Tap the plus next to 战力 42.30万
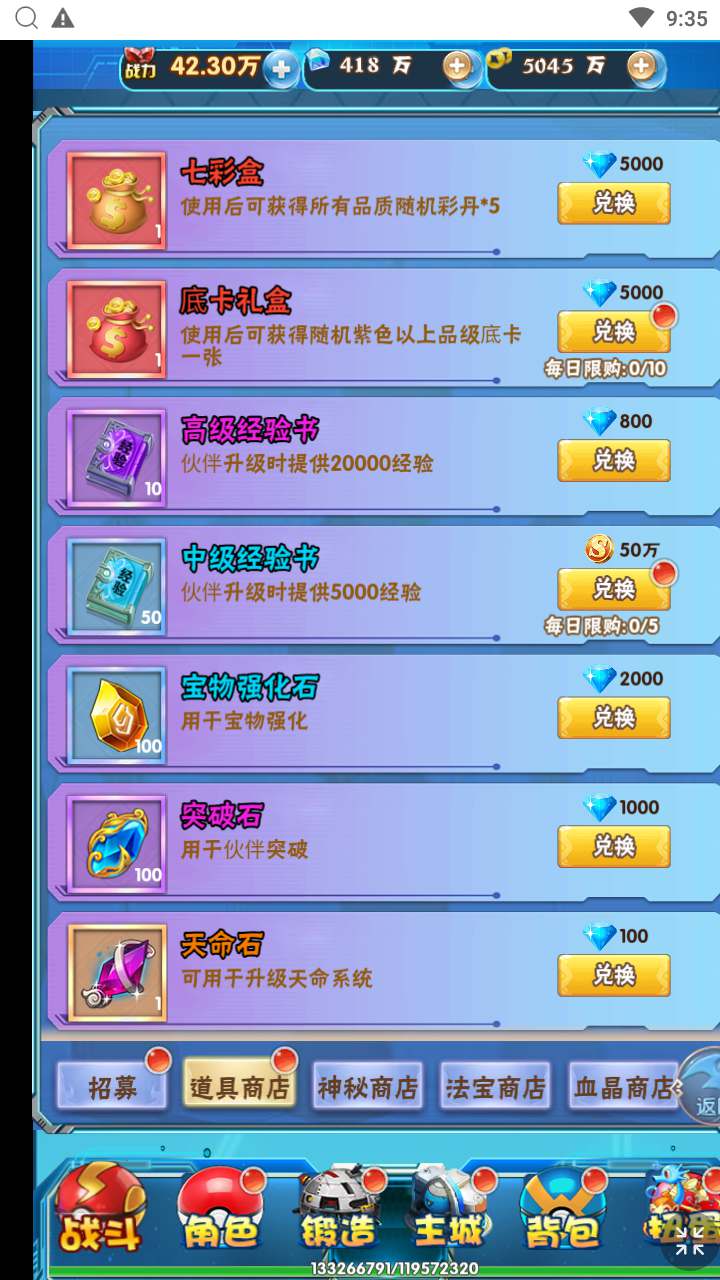The image size is (720, 1280). click(282, 68)
